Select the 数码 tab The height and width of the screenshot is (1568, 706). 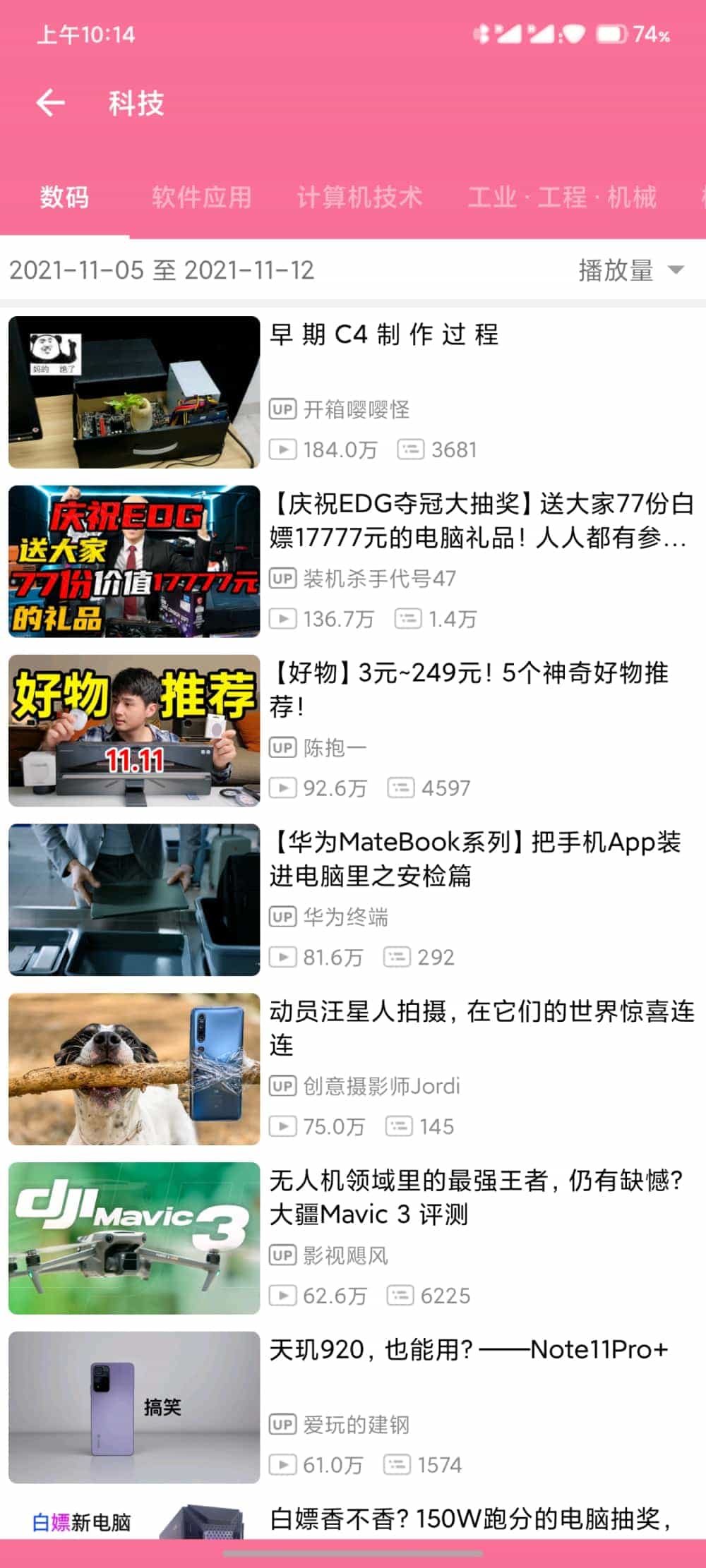[64, 197]
